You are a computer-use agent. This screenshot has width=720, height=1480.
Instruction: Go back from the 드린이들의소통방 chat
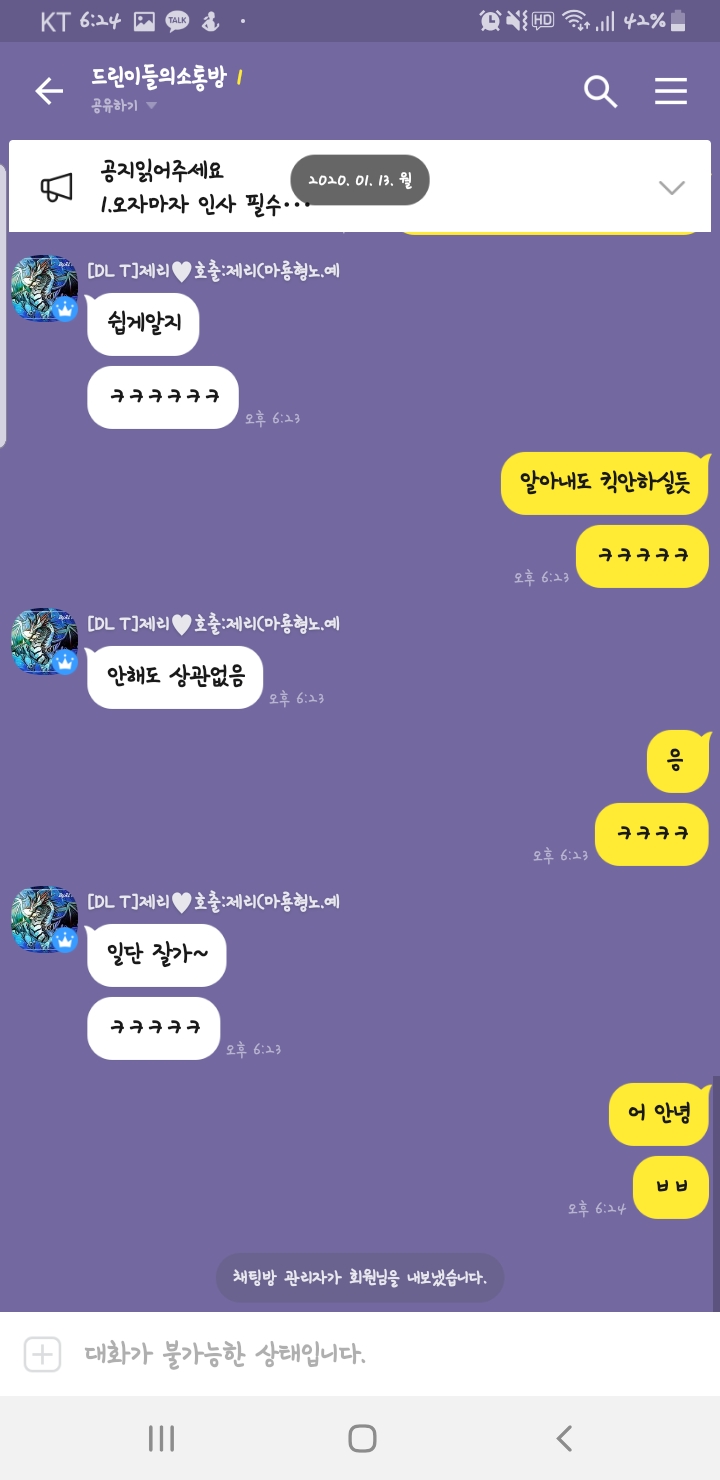pos(49,92)
